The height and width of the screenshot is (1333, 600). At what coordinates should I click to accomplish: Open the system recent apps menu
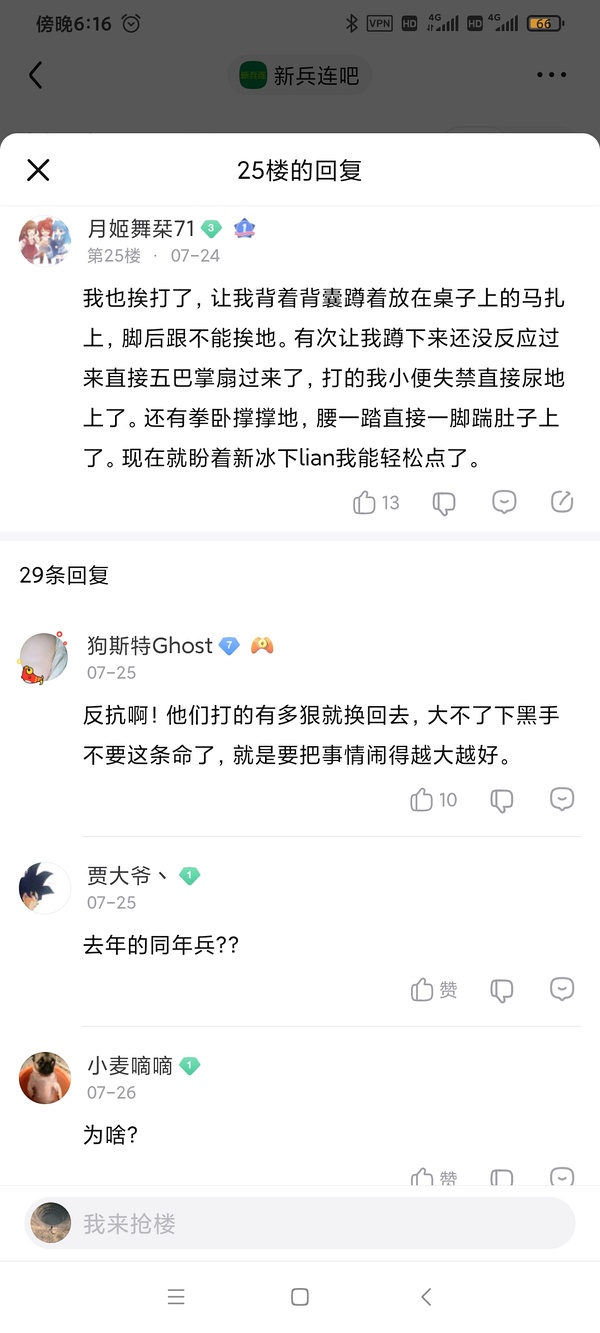click(176, 1297)
